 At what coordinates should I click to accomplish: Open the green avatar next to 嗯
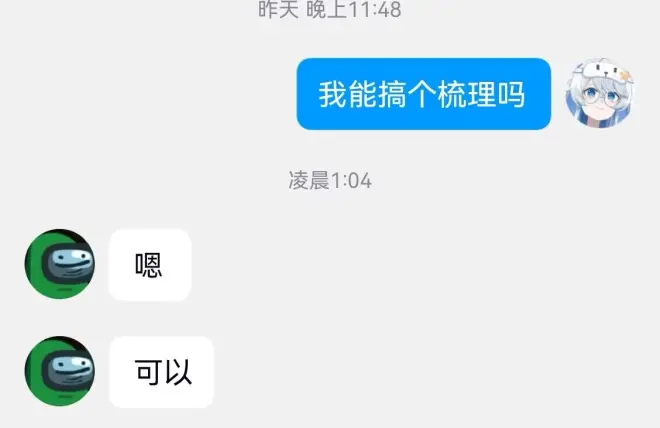(x=60, y=264)
